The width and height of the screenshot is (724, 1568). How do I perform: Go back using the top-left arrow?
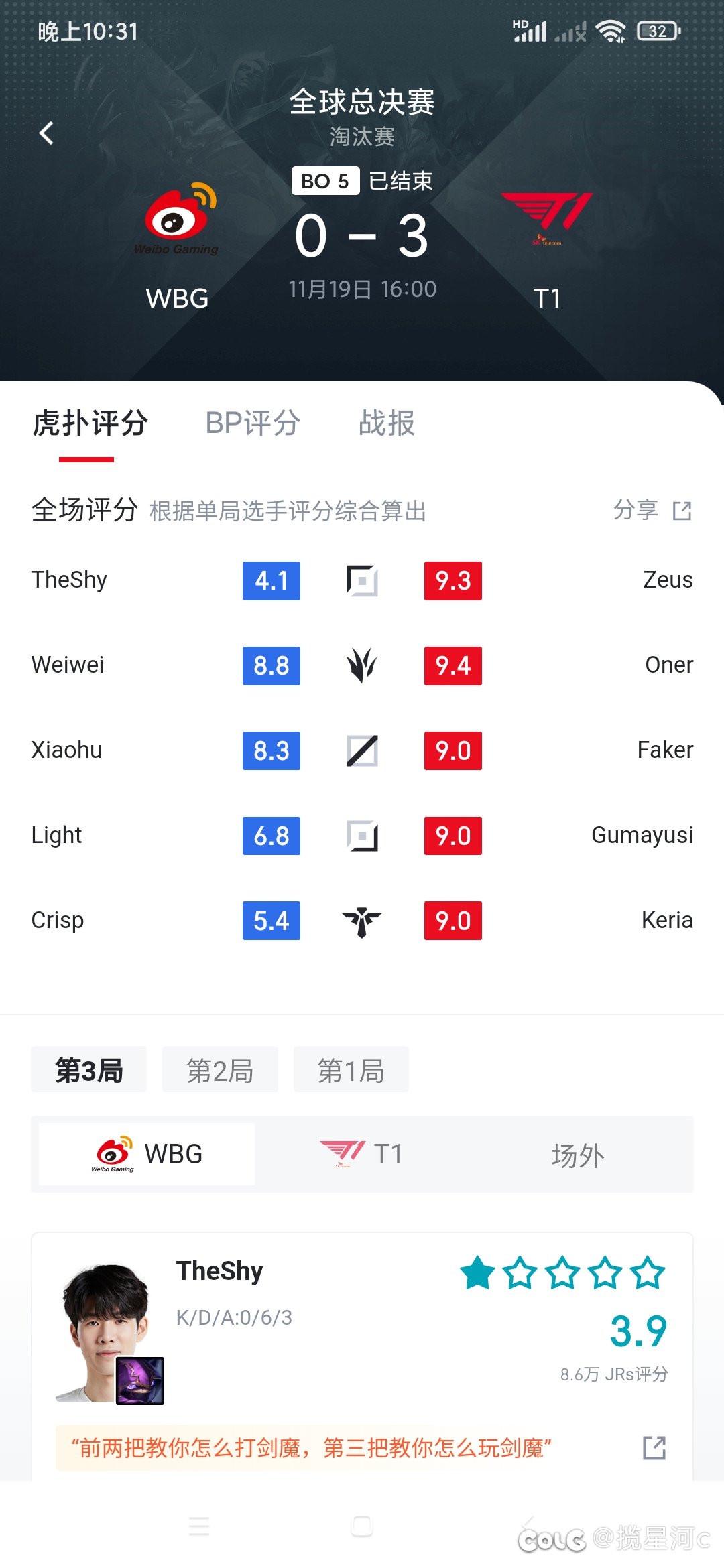(46, 133)
